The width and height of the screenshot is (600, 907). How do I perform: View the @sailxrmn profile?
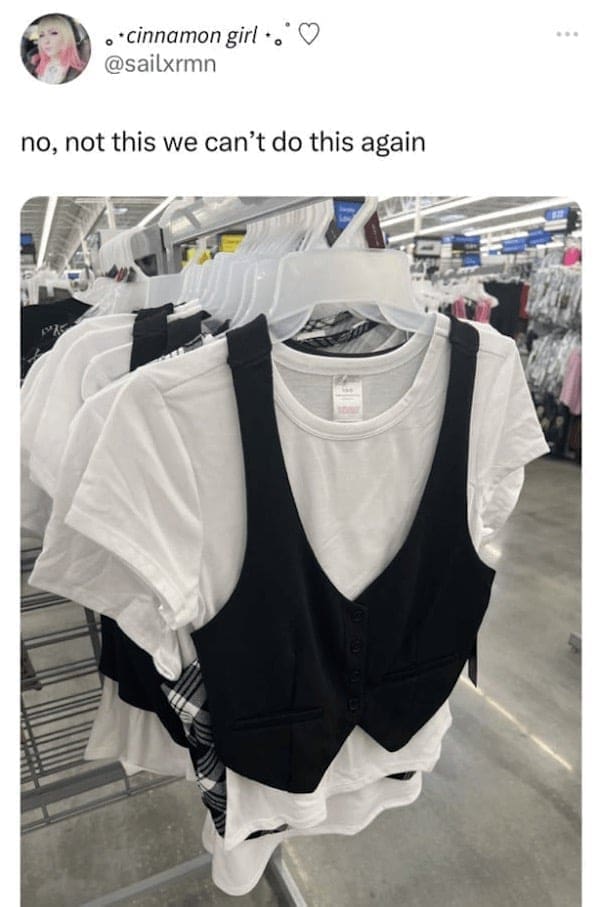point(161,63)
